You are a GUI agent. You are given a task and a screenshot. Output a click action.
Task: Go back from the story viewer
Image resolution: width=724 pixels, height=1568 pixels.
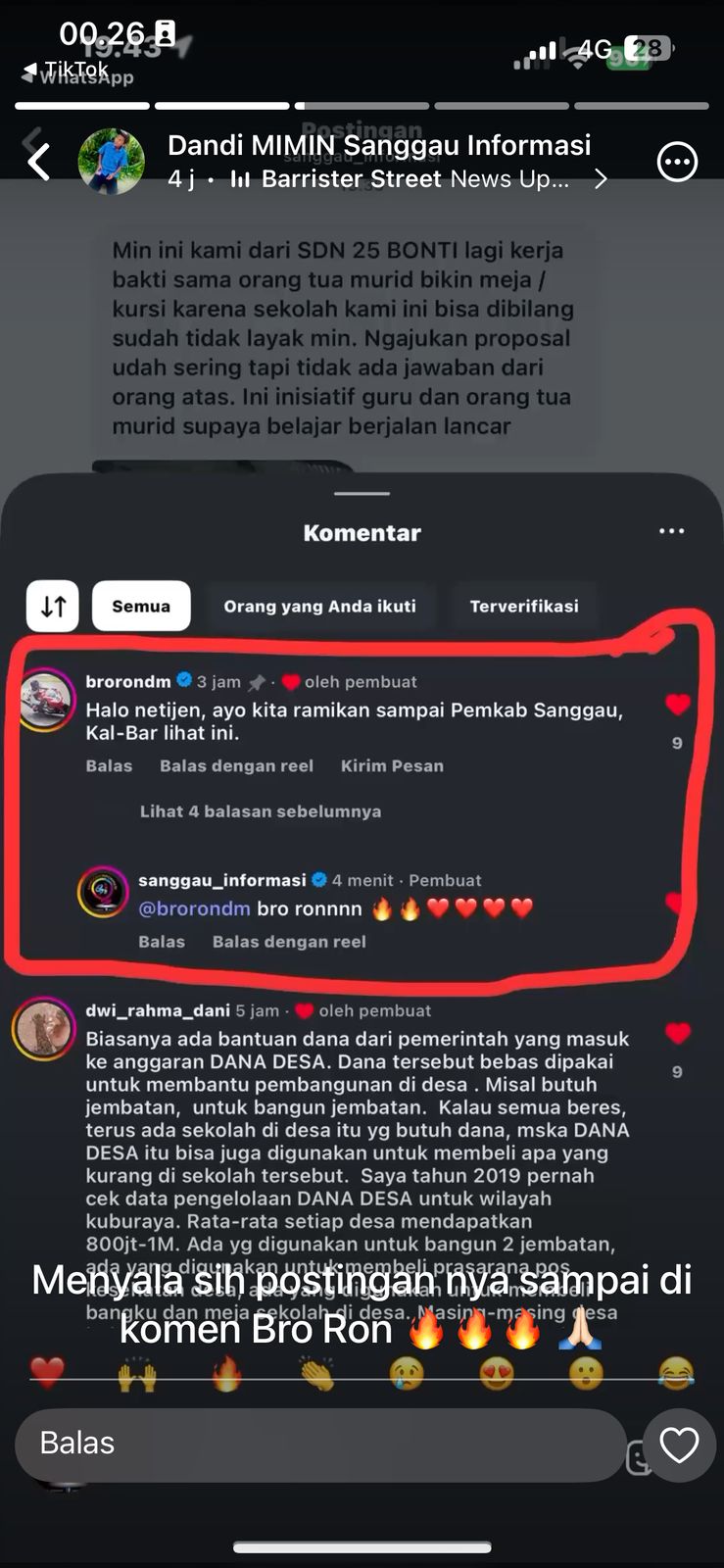pos(39,162)
